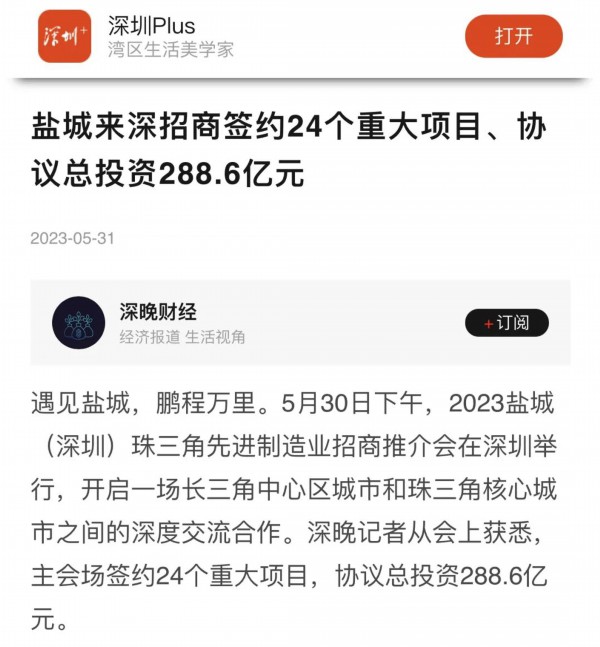
Task: Subscribe to 深晚财经 with the 订阅 button
Action: pos(506,323)
